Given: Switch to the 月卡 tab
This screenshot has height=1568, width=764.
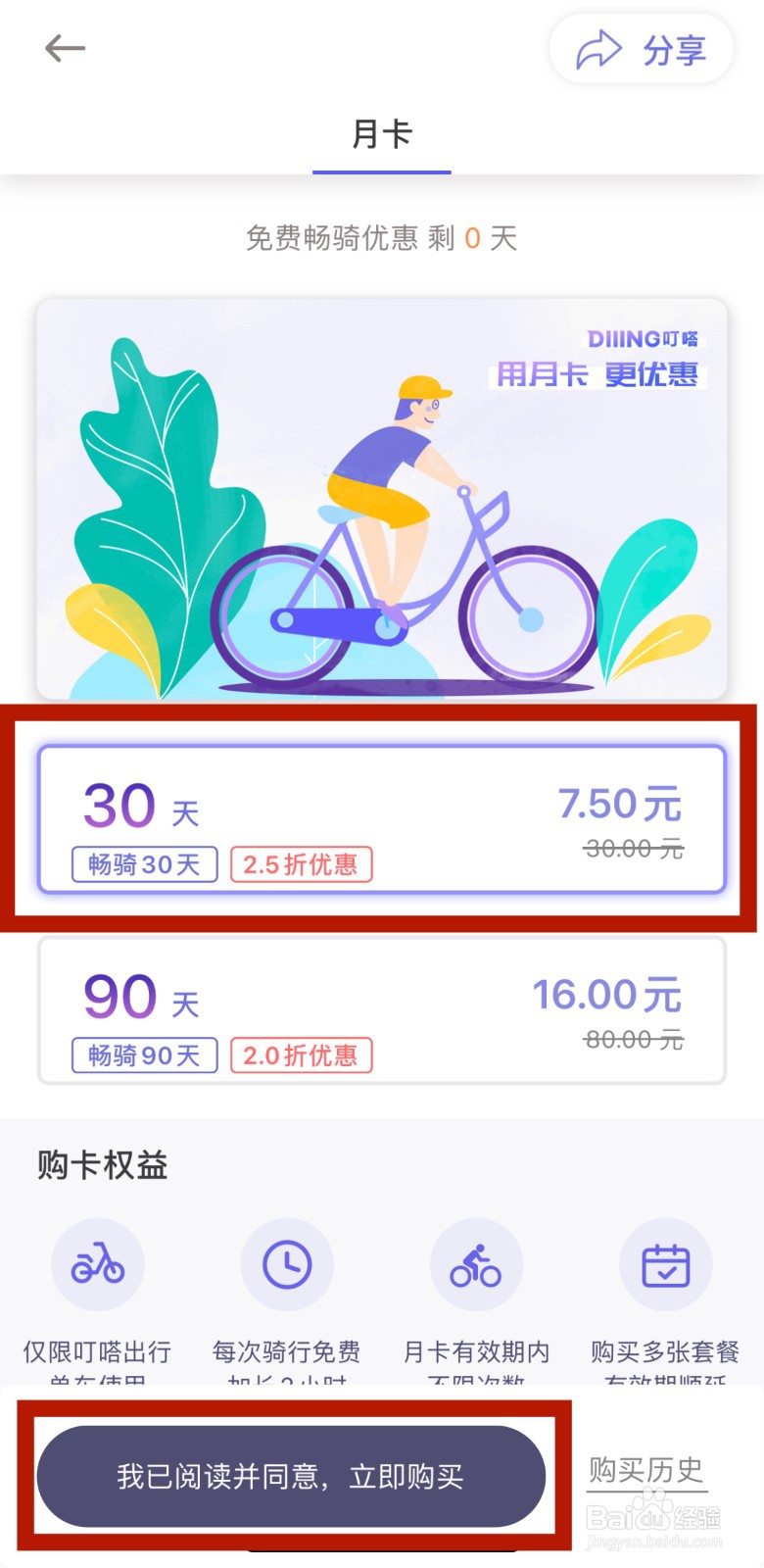Looking at the screenshot, I should click(x=381, y=134).
